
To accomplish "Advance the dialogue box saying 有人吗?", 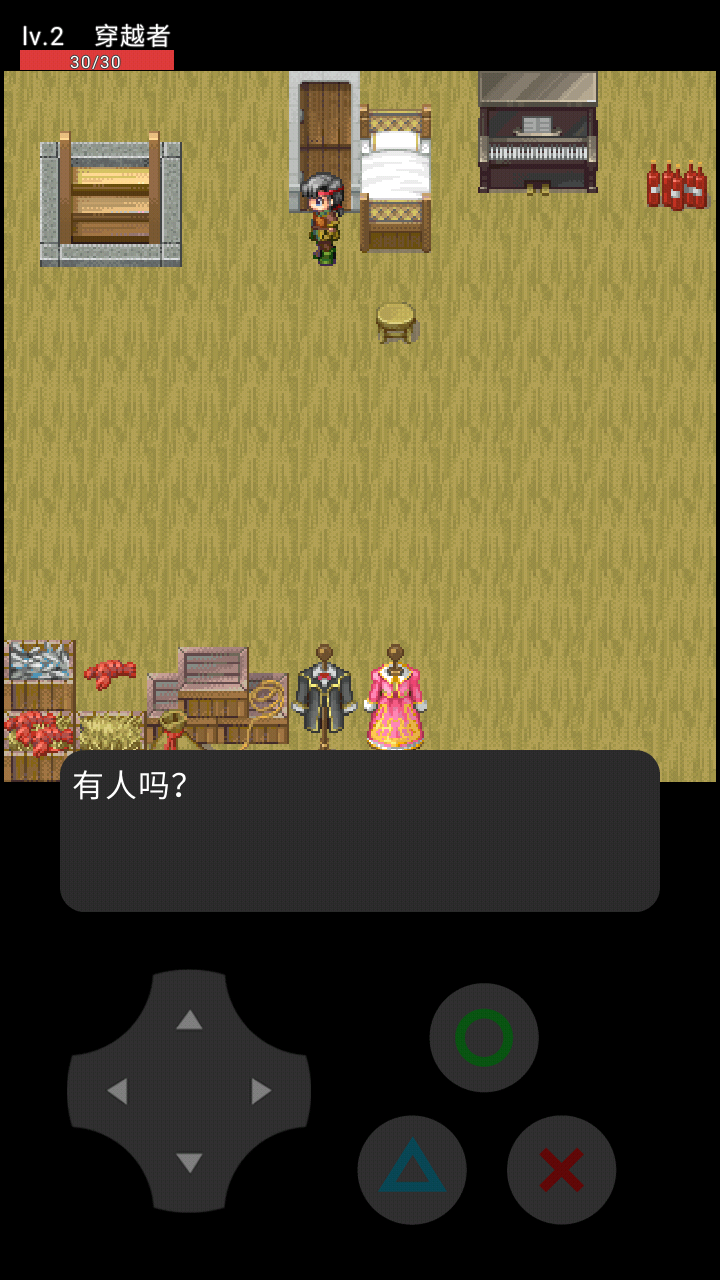I will [360, 830].
